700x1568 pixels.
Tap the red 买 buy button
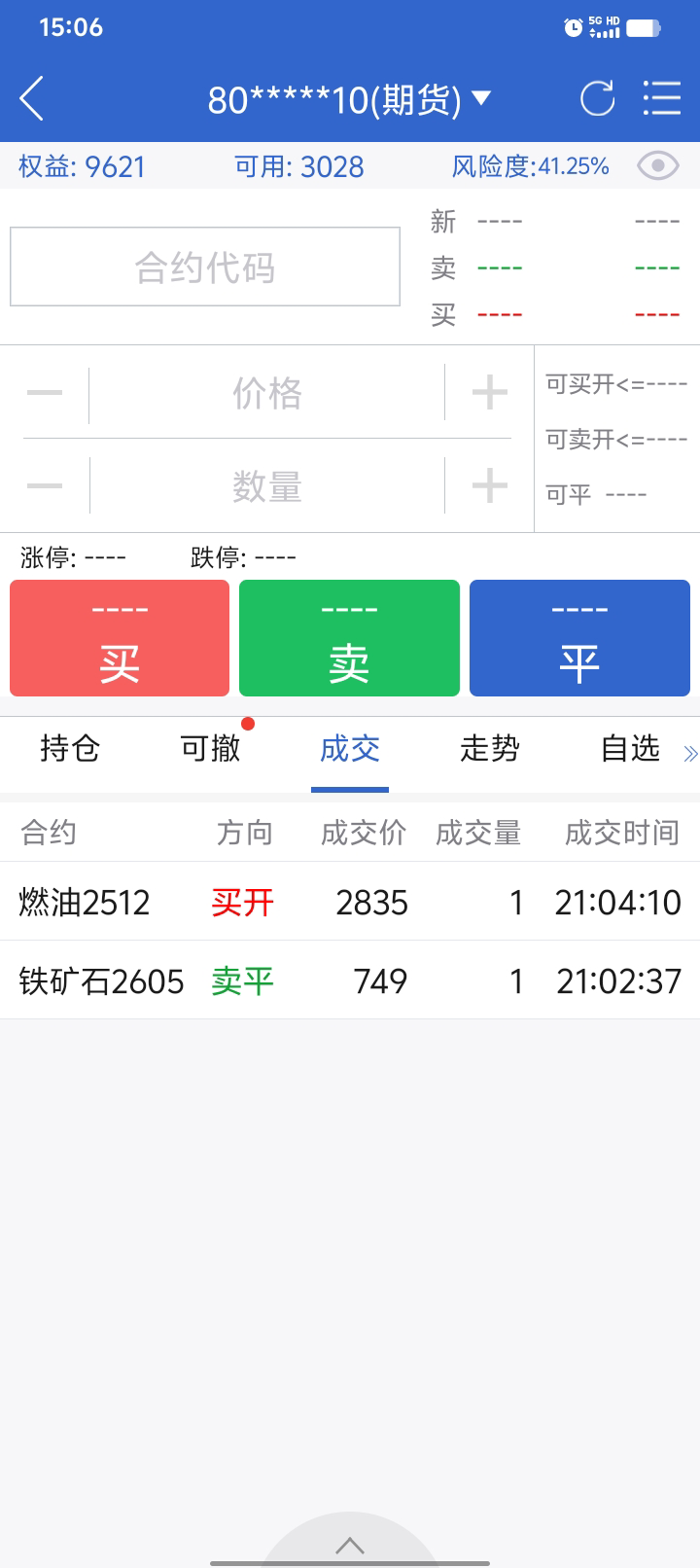click(x=120, y=638)
